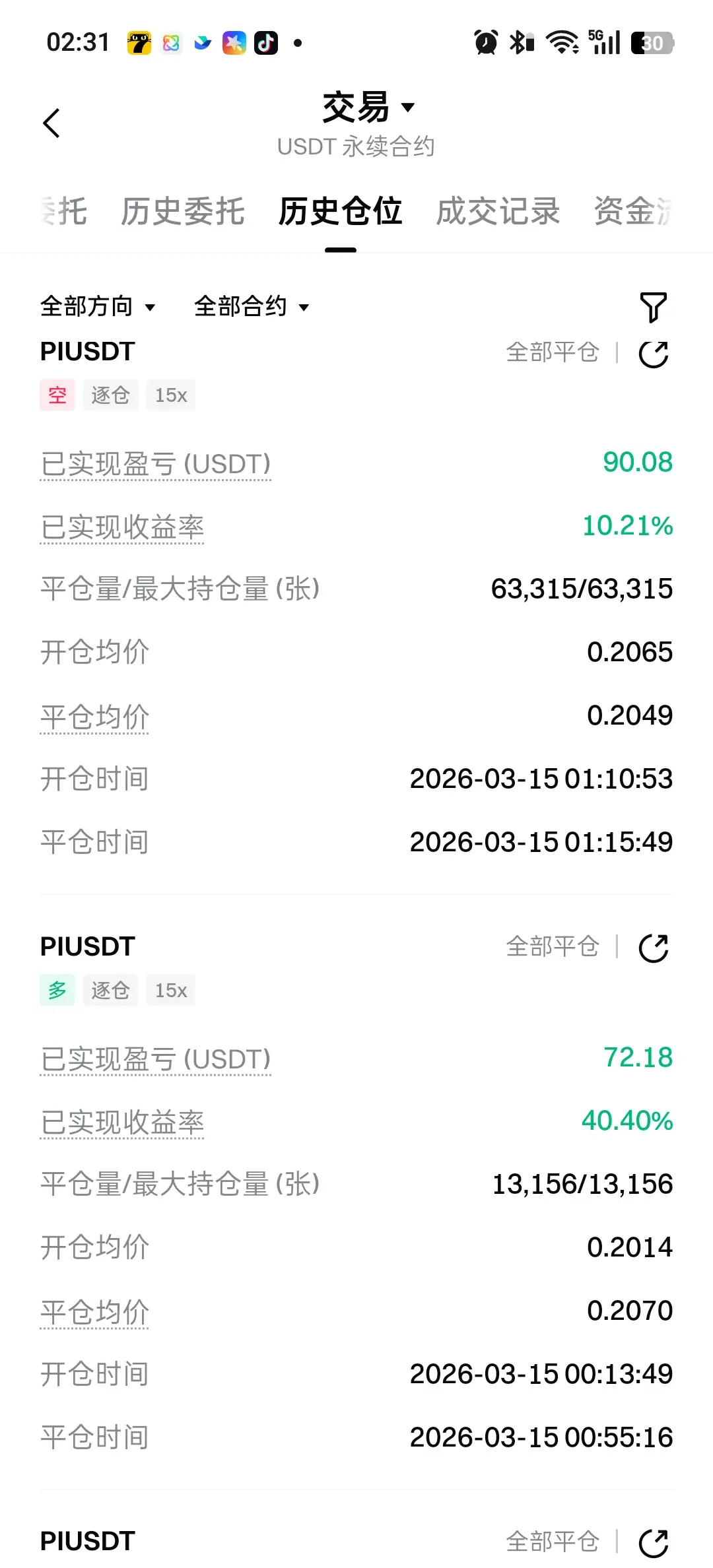Go back using the top-left arrow
713x1568 pixels.
tap(51, 123)
